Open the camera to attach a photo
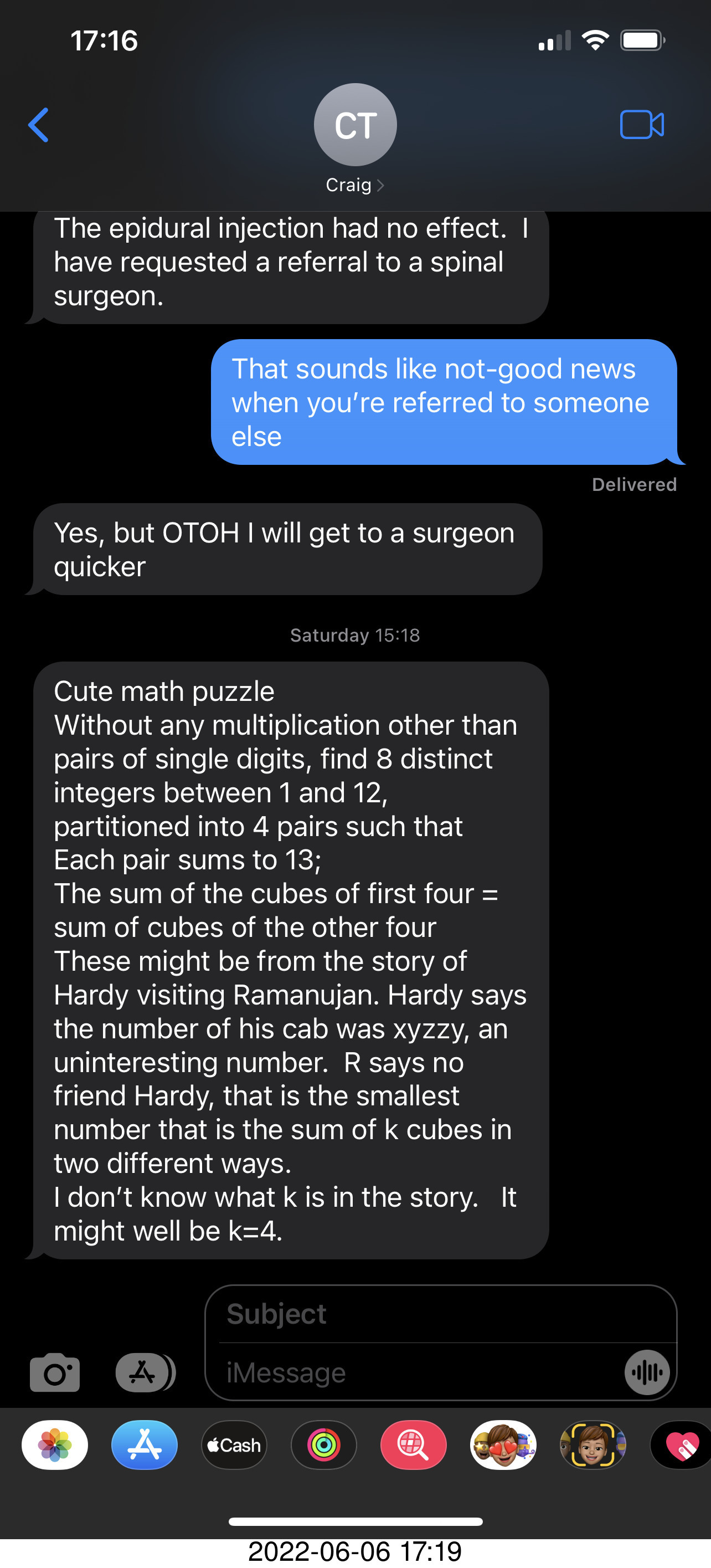The image size is (711, 1568). [x=55, y=1372]
